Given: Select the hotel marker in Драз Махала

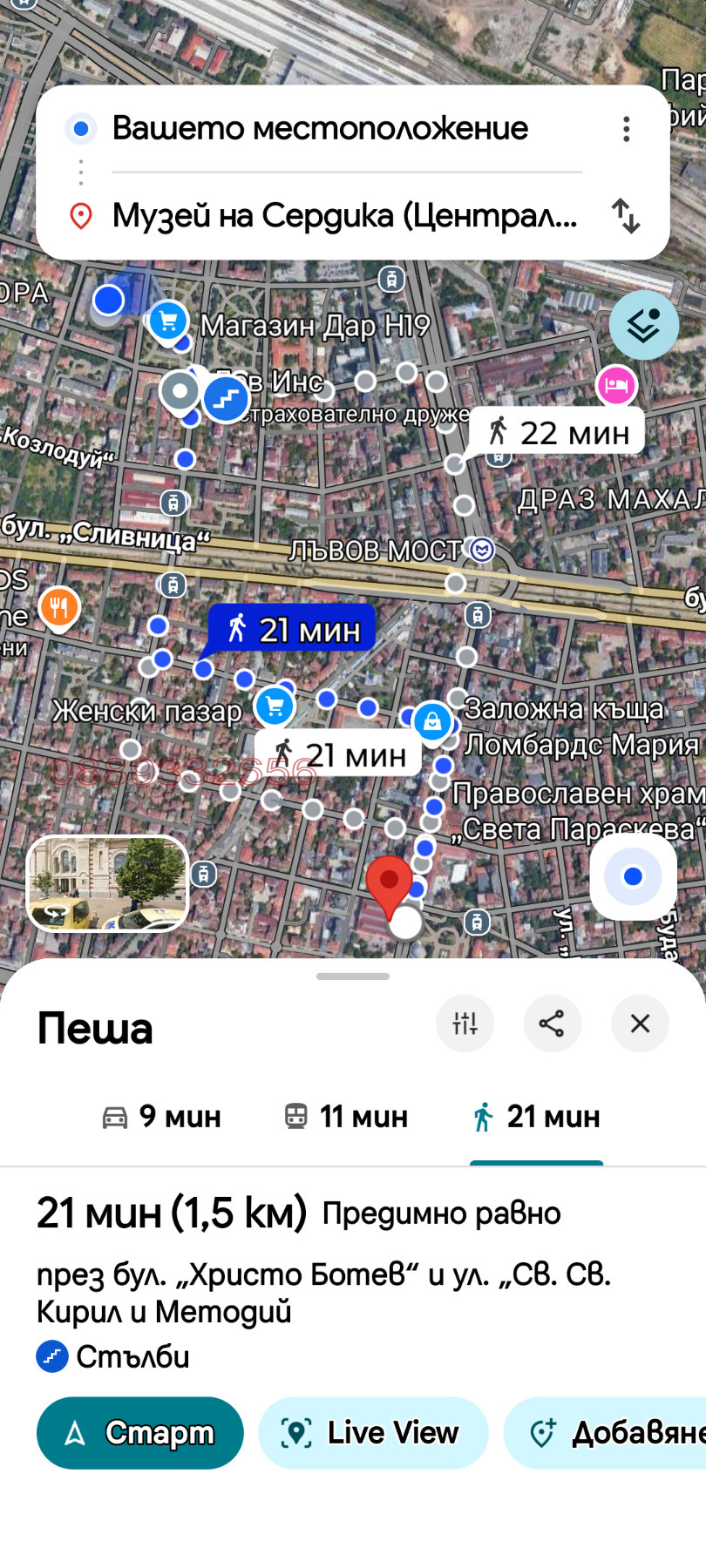Looking at the screenshot, I should click(x=616, y=386).
